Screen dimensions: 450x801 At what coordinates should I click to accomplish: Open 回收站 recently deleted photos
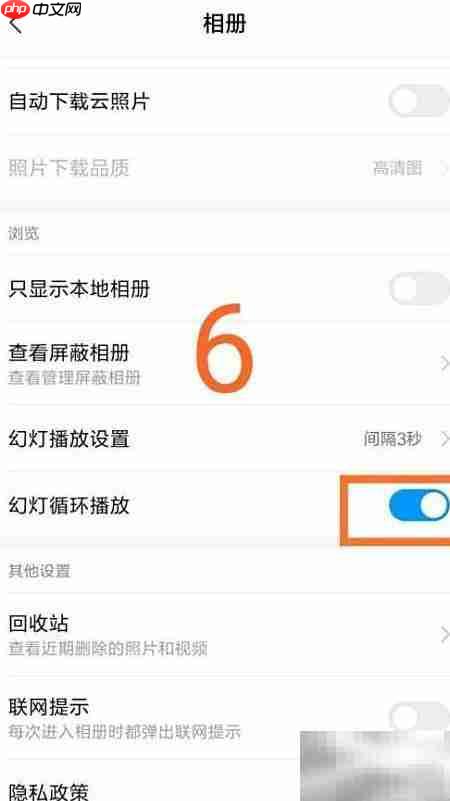tap(225, 634)
